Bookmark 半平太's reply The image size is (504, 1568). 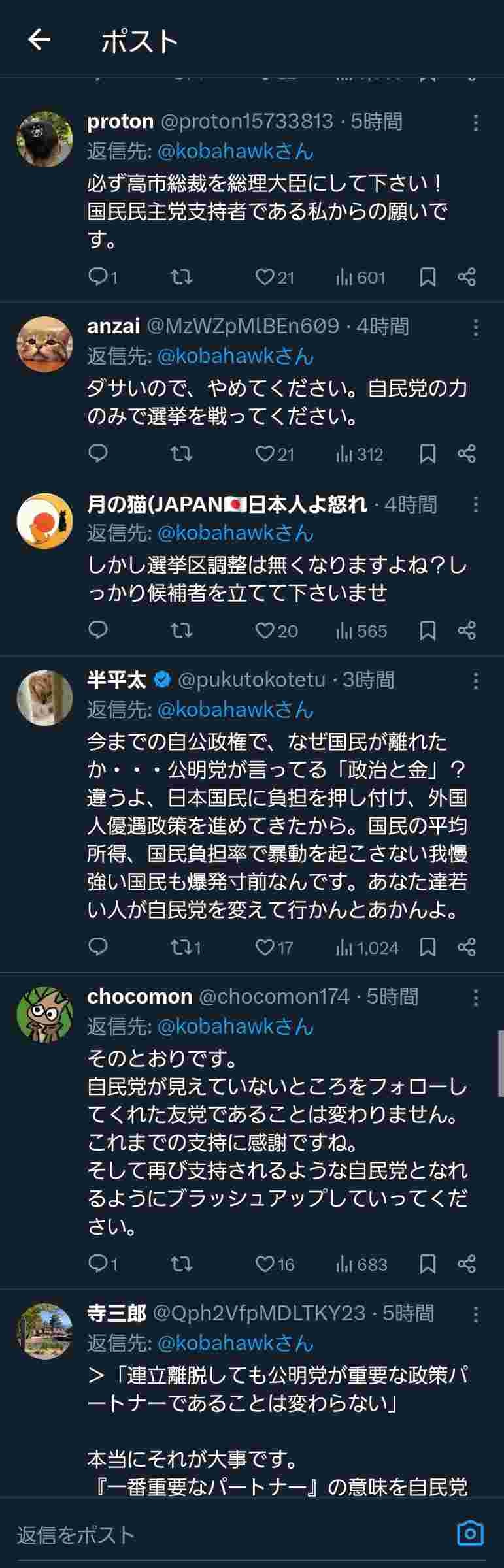pos(428,947)
